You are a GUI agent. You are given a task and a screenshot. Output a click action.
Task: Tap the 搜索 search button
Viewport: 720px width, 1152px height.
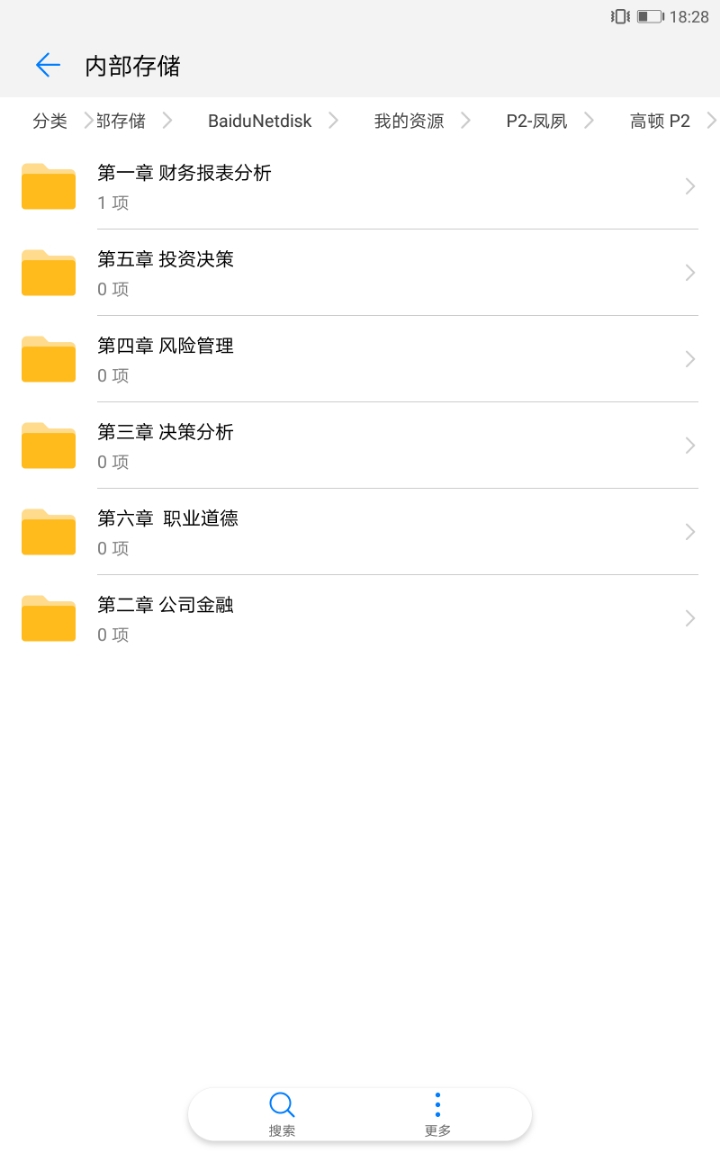pos(281,1114)
